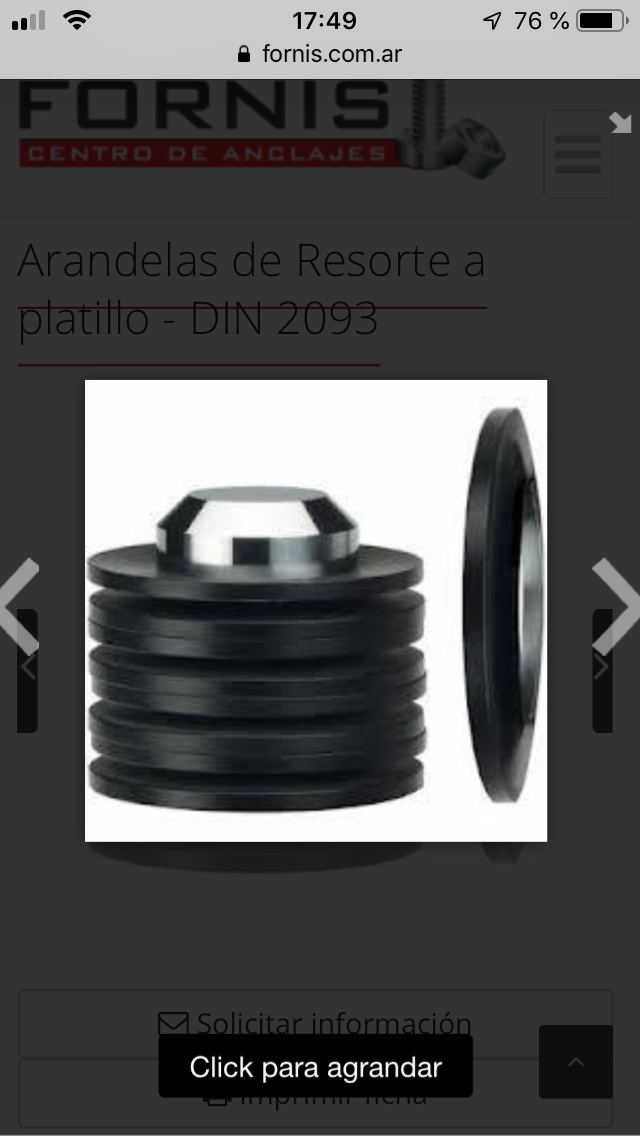Go to the next image in the lightbox

click(x=617, y=607)
